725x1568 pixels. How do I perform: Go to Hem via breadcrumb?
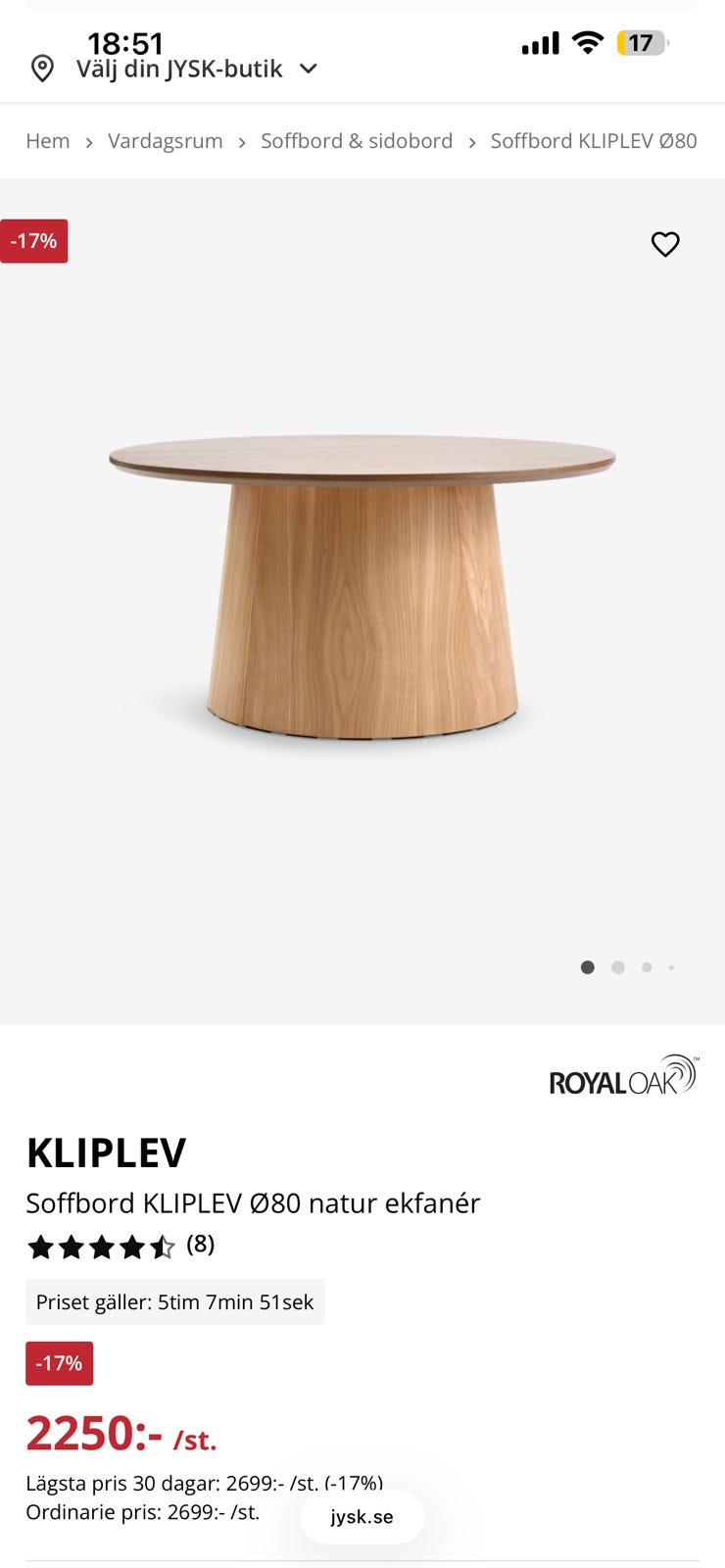tap(47, 141)
